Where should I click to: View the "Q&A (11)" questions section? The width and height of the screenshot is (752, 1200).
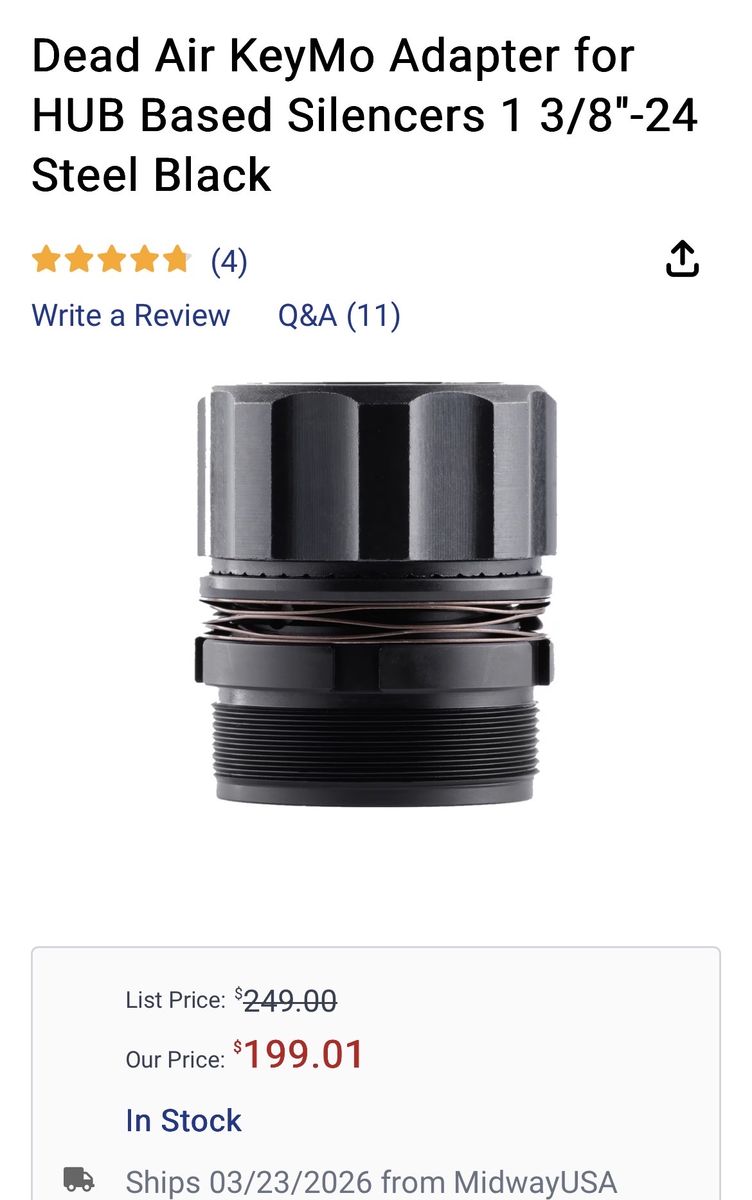click(337, 316)
